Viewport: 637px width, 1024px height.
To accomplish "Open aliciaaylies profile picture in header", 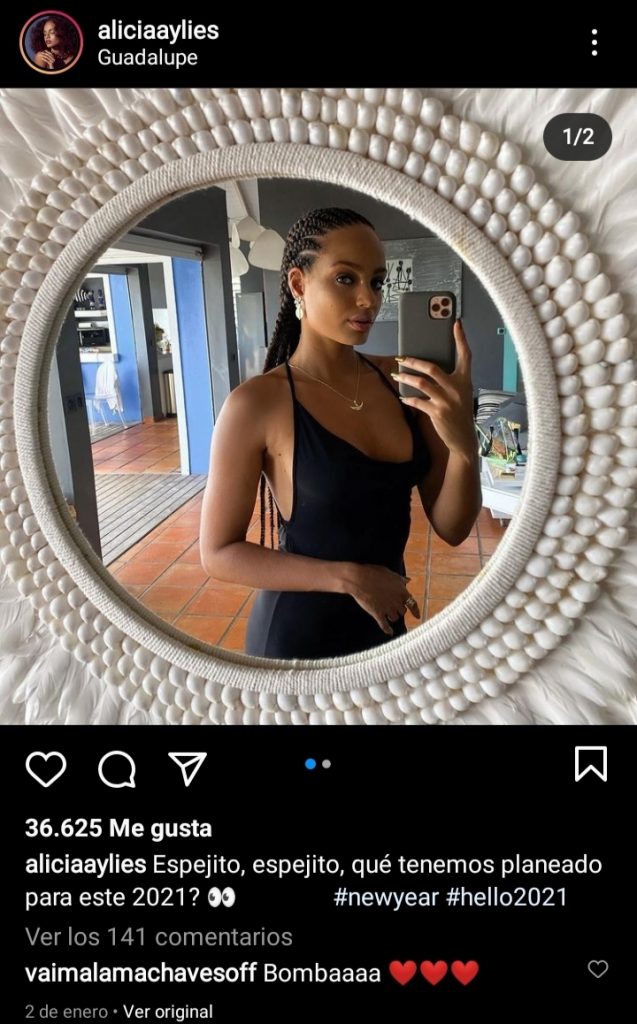I will point(51,42).
